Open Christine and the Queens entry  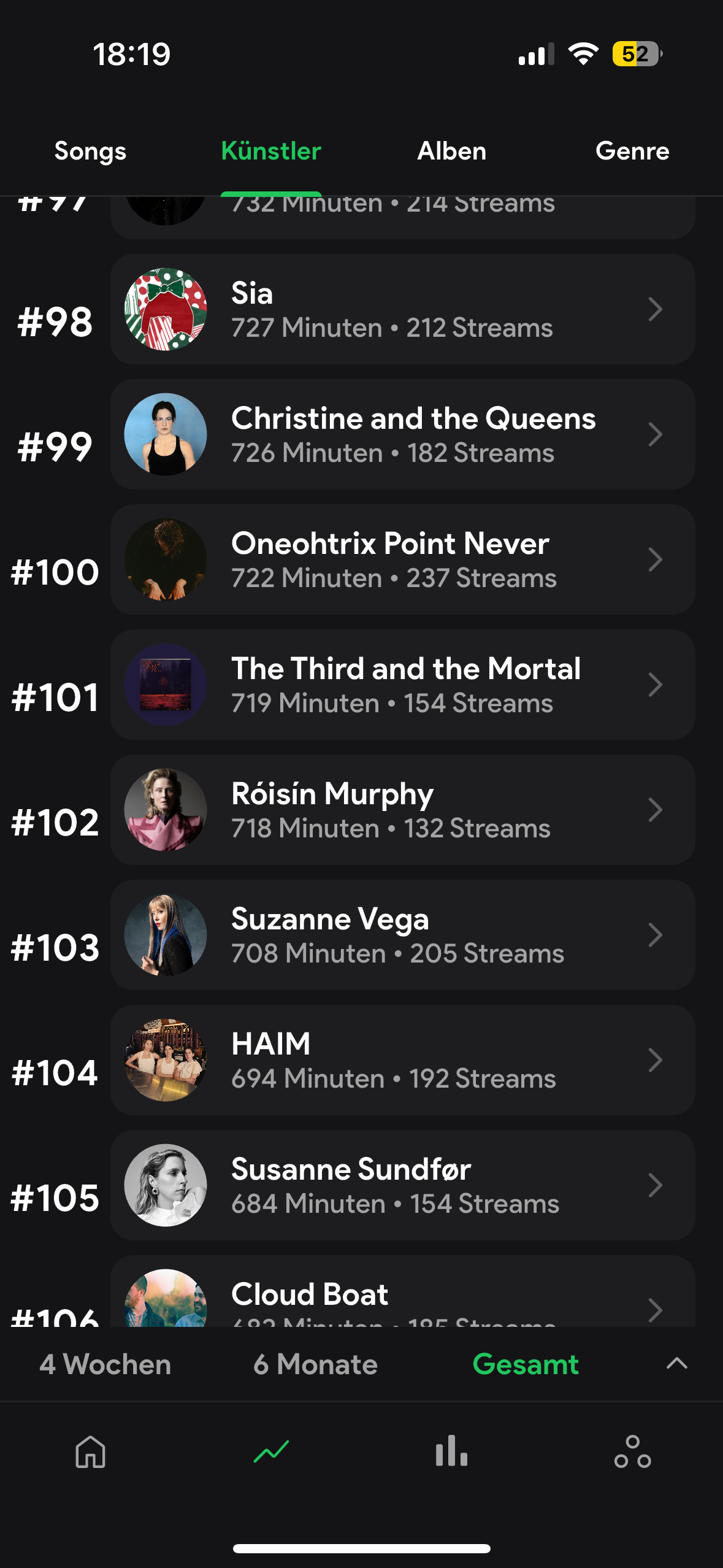tap(402, 435)
